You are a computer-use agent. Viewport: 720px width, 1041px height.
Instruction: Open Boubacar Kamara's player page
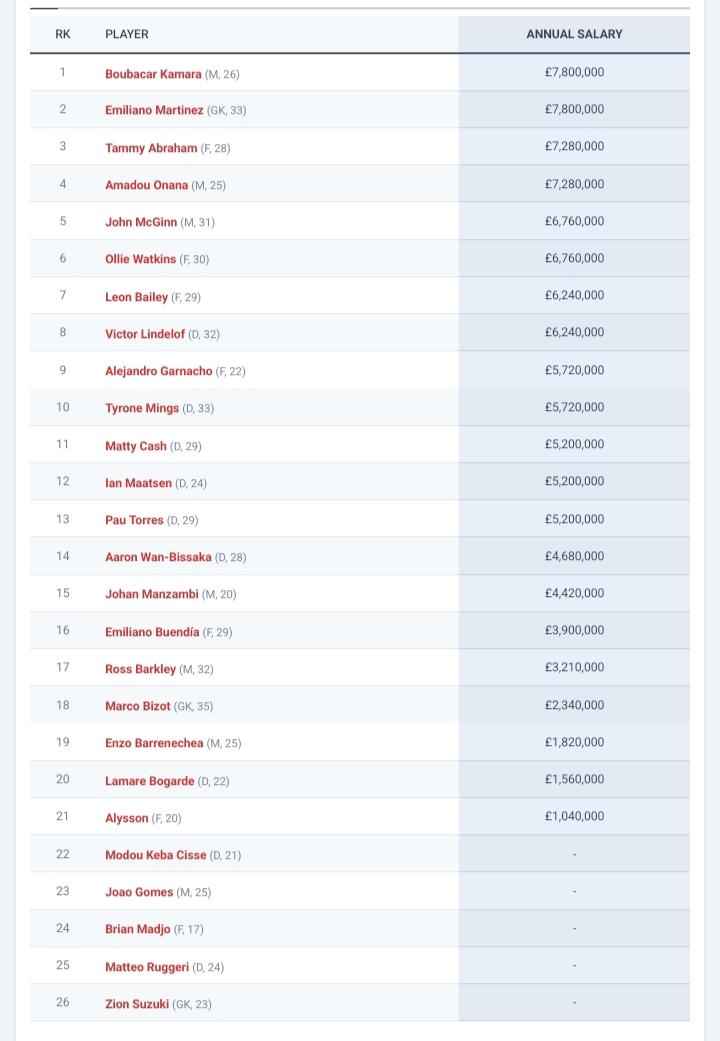(x=153, y=74)
